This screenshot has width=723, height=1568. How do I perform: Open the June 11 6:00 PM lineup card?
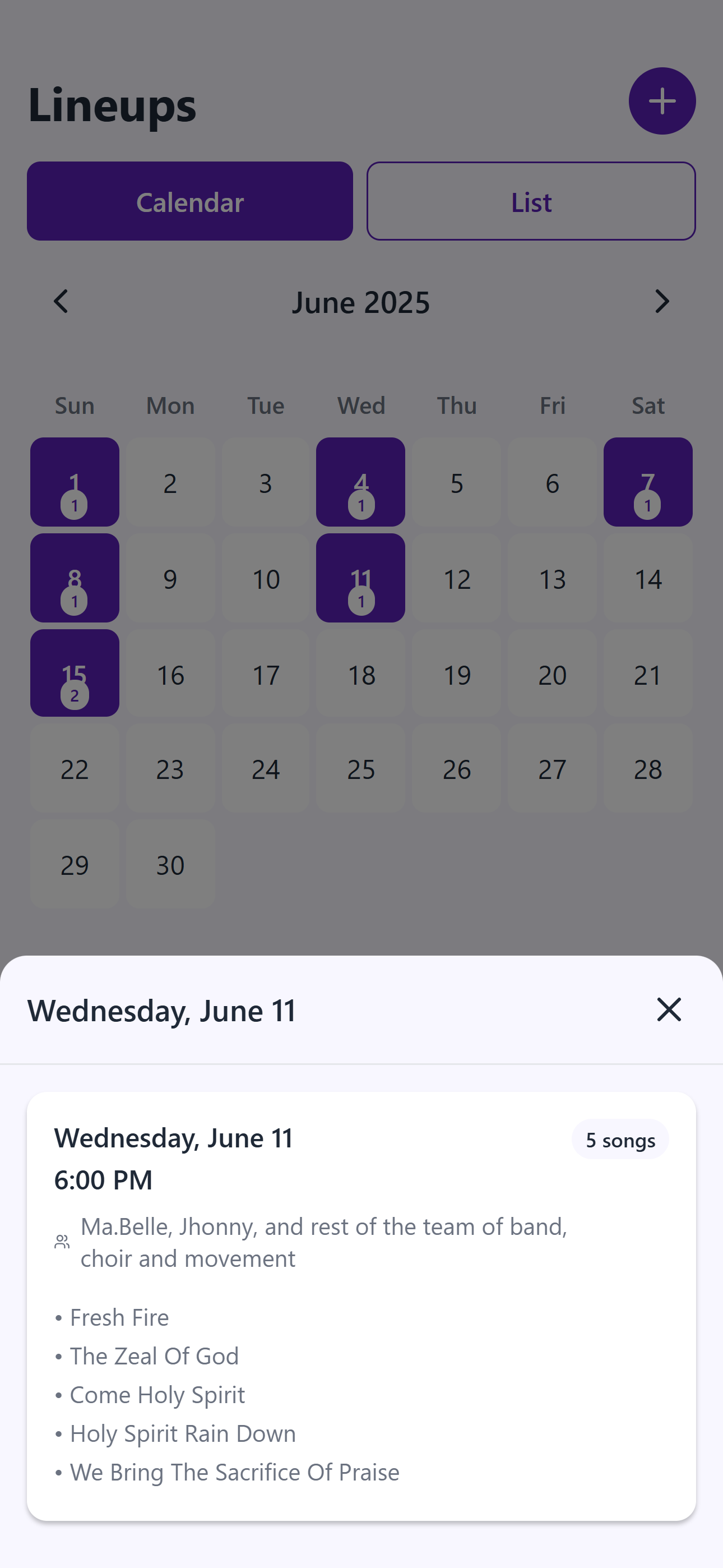pyautogui.click(x=361, y=1306)
